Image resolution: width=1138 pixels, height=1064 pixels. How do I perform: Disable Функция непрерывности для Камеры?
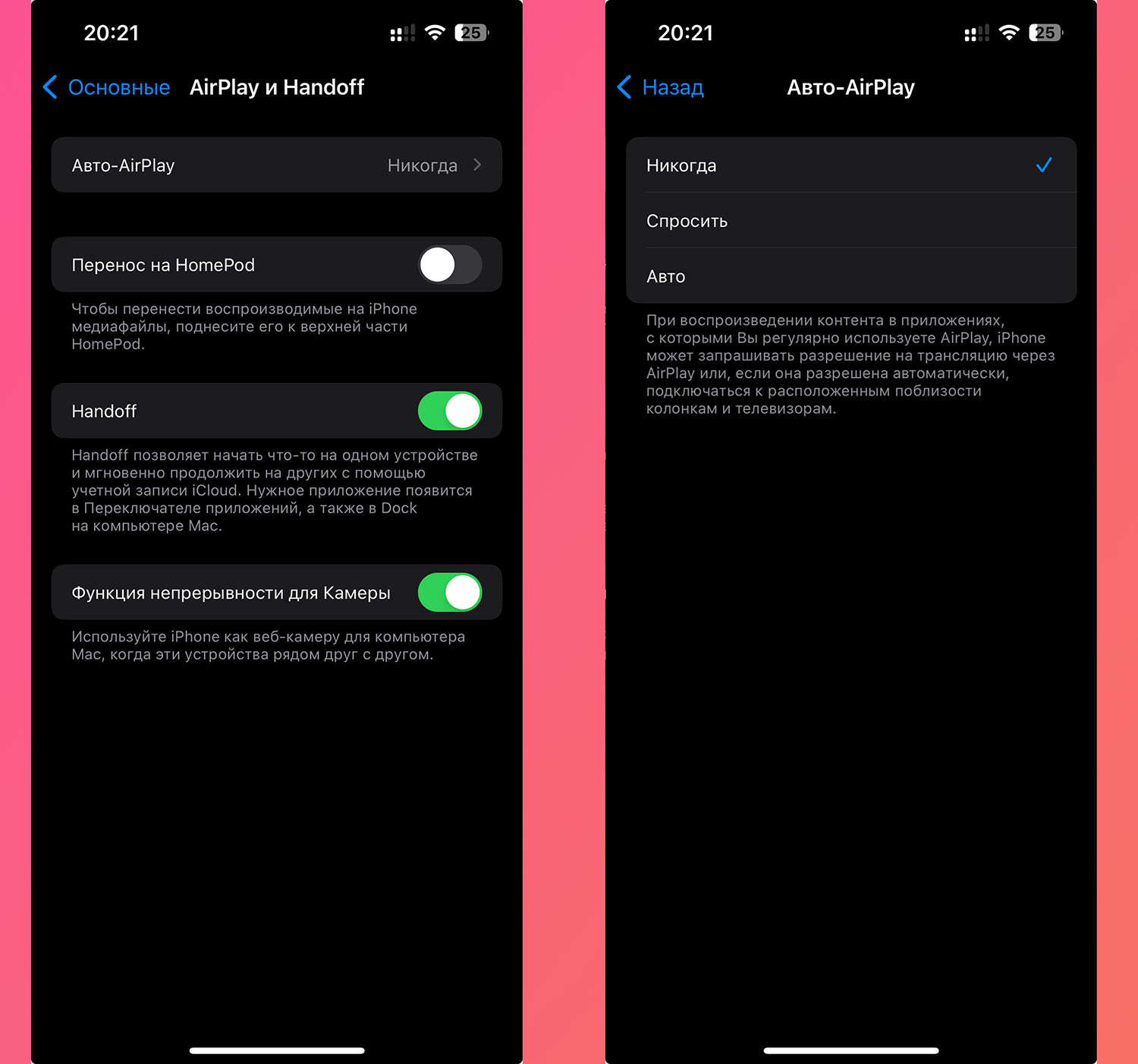click(449, 592)
